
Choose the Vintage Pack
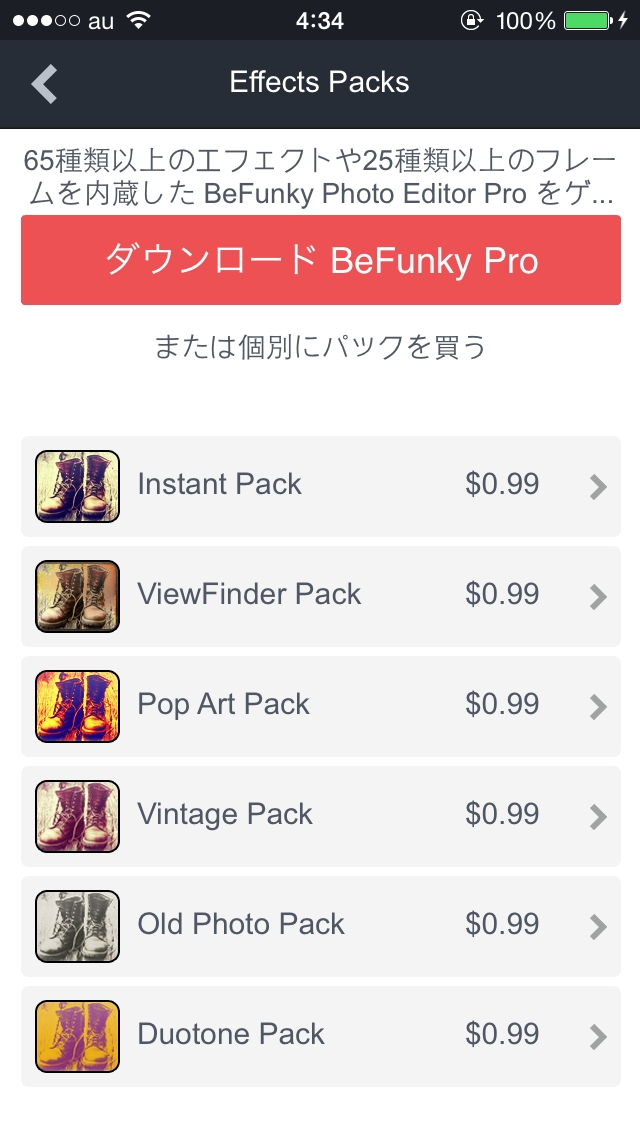tap(321, 816)
